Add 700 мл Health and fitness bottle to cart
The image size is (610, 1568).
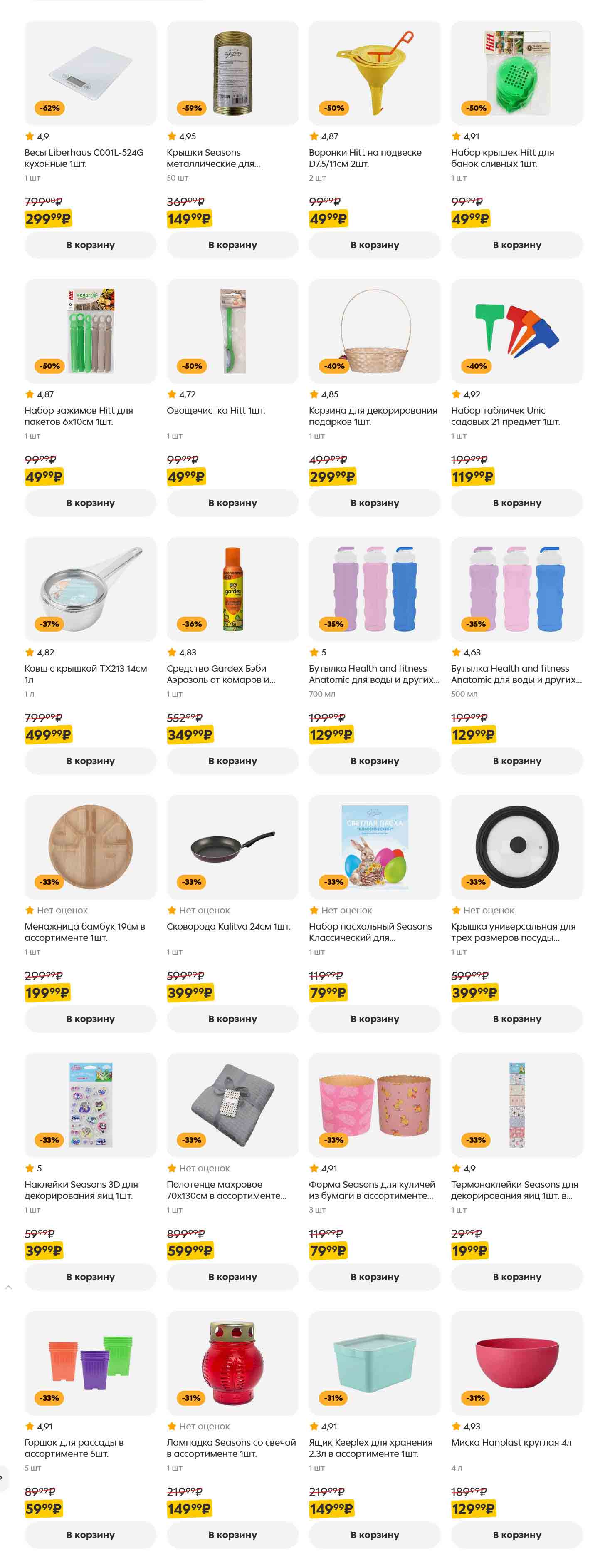click(x=375, y=761)
